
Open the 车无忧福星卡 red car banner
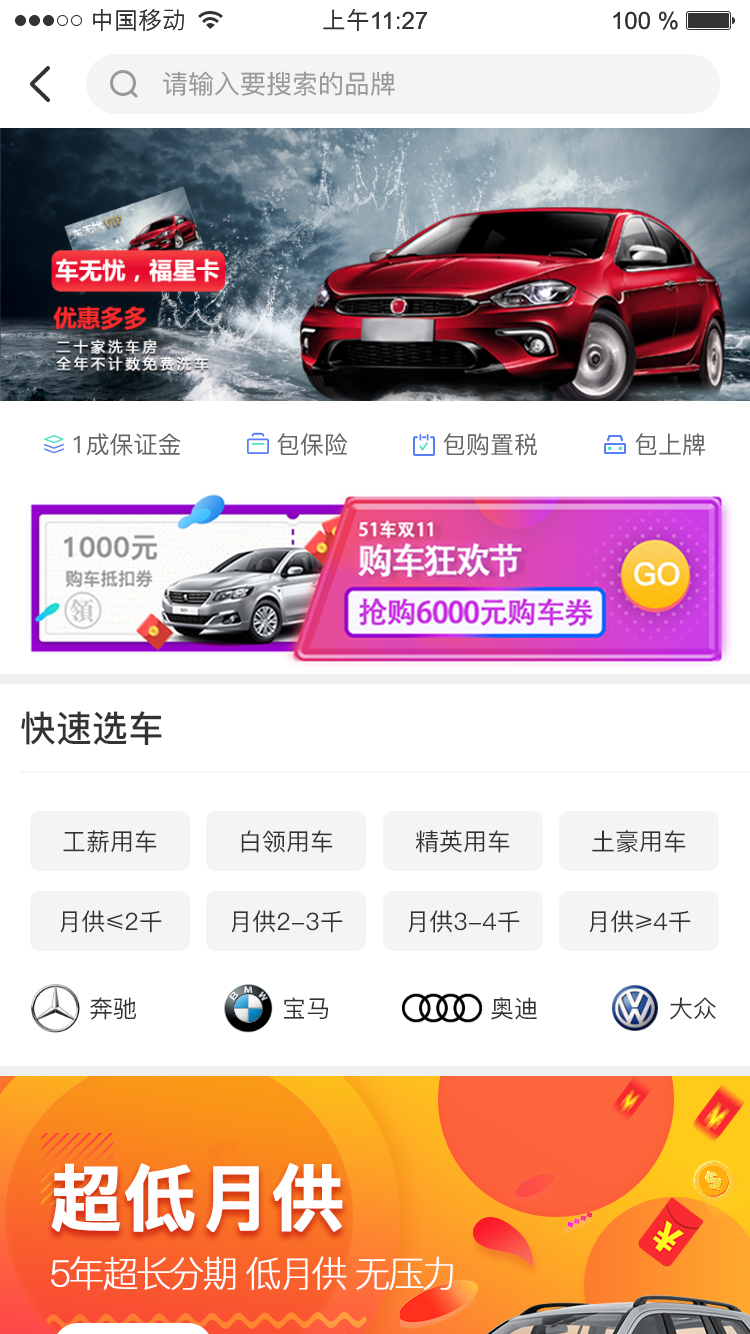coord(375,262)
